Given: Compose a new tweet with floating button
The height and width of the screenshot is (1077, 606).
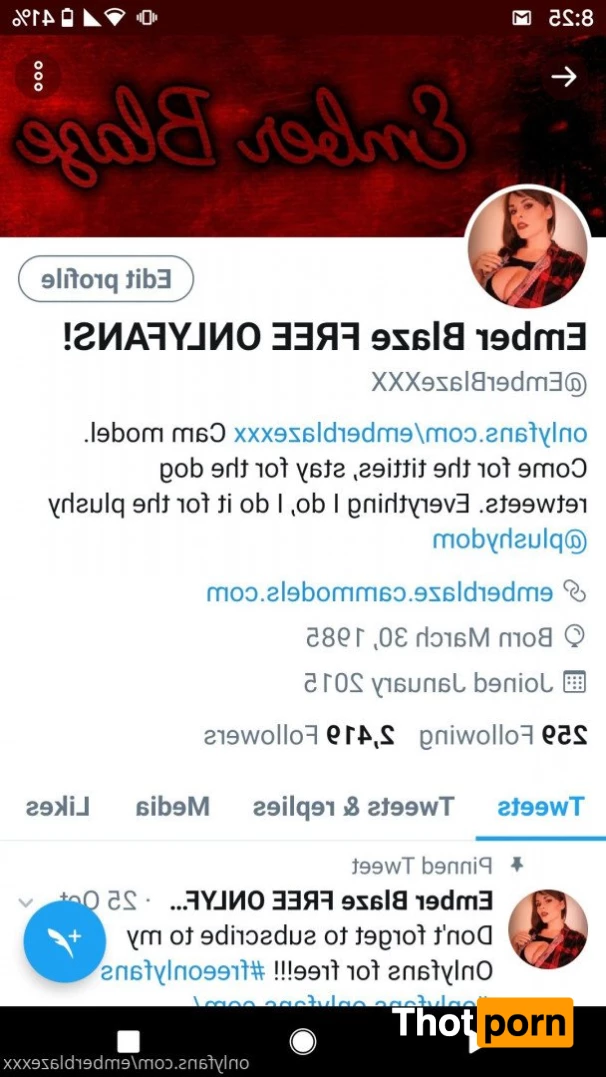Looking at the screenshot, I should [x=65, y=939].
